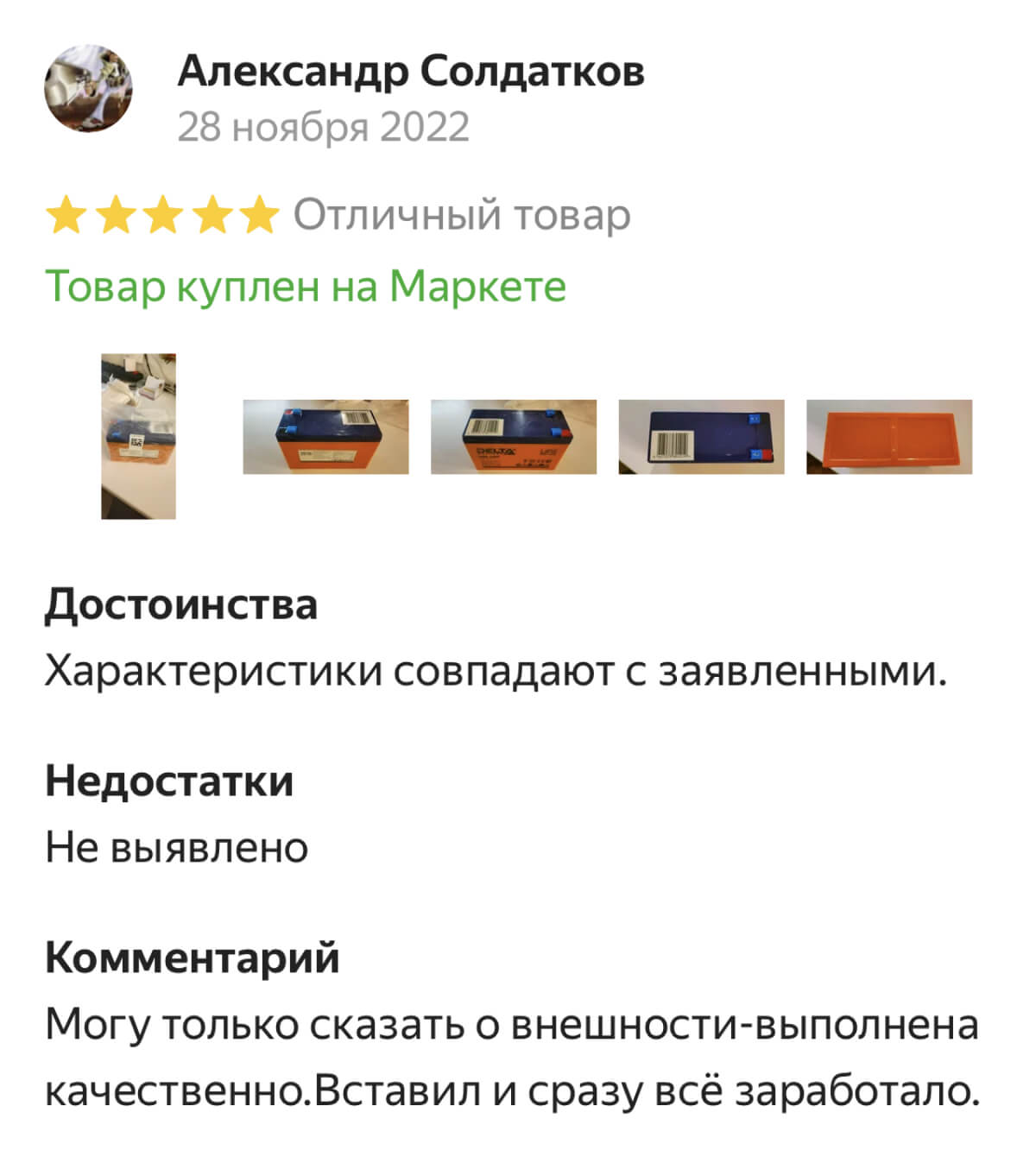This screenshot has height=1157, width=1036.
Task: Open the photo of the orange battery bottom
Action: (889, 437)
